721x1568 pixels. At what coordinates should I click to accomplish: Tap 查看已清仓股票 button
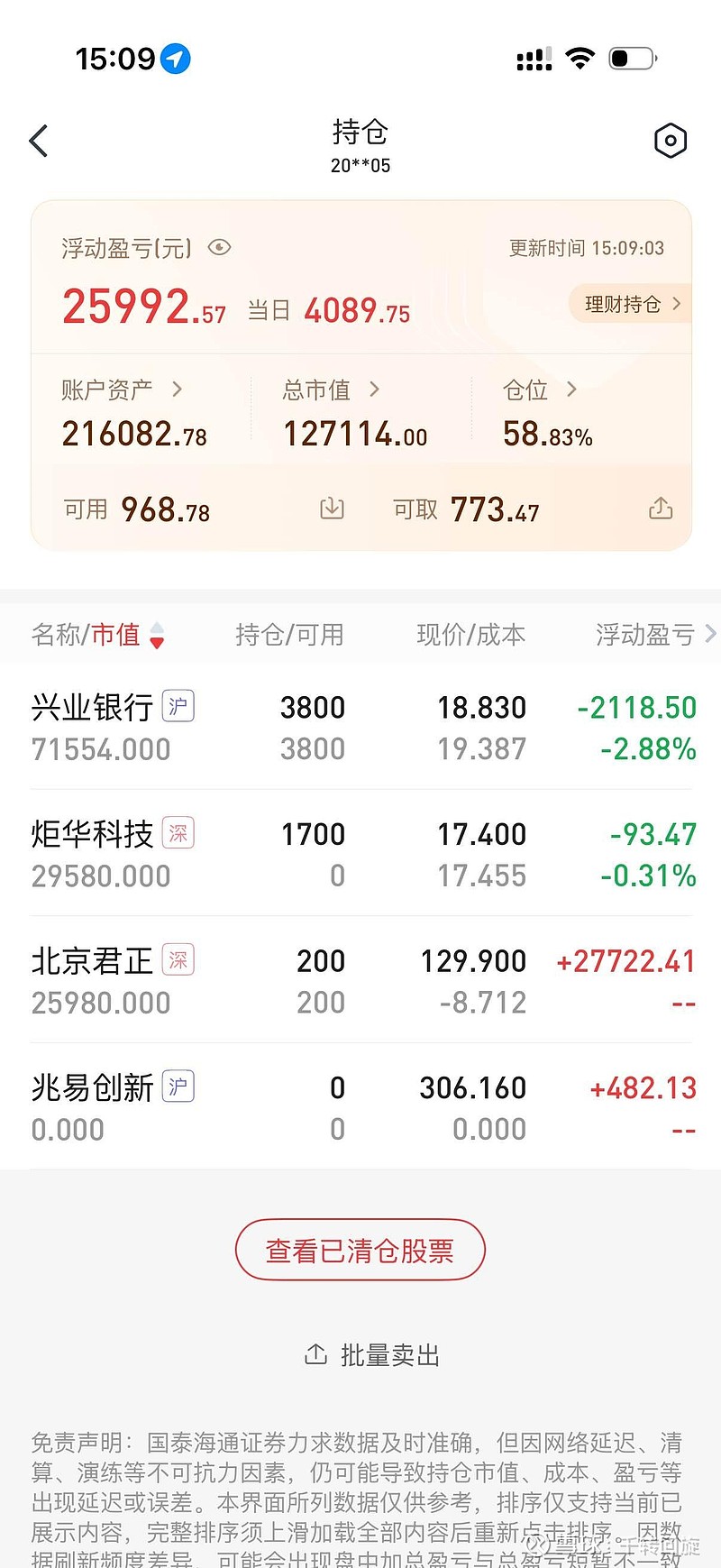coord(360,1250)
